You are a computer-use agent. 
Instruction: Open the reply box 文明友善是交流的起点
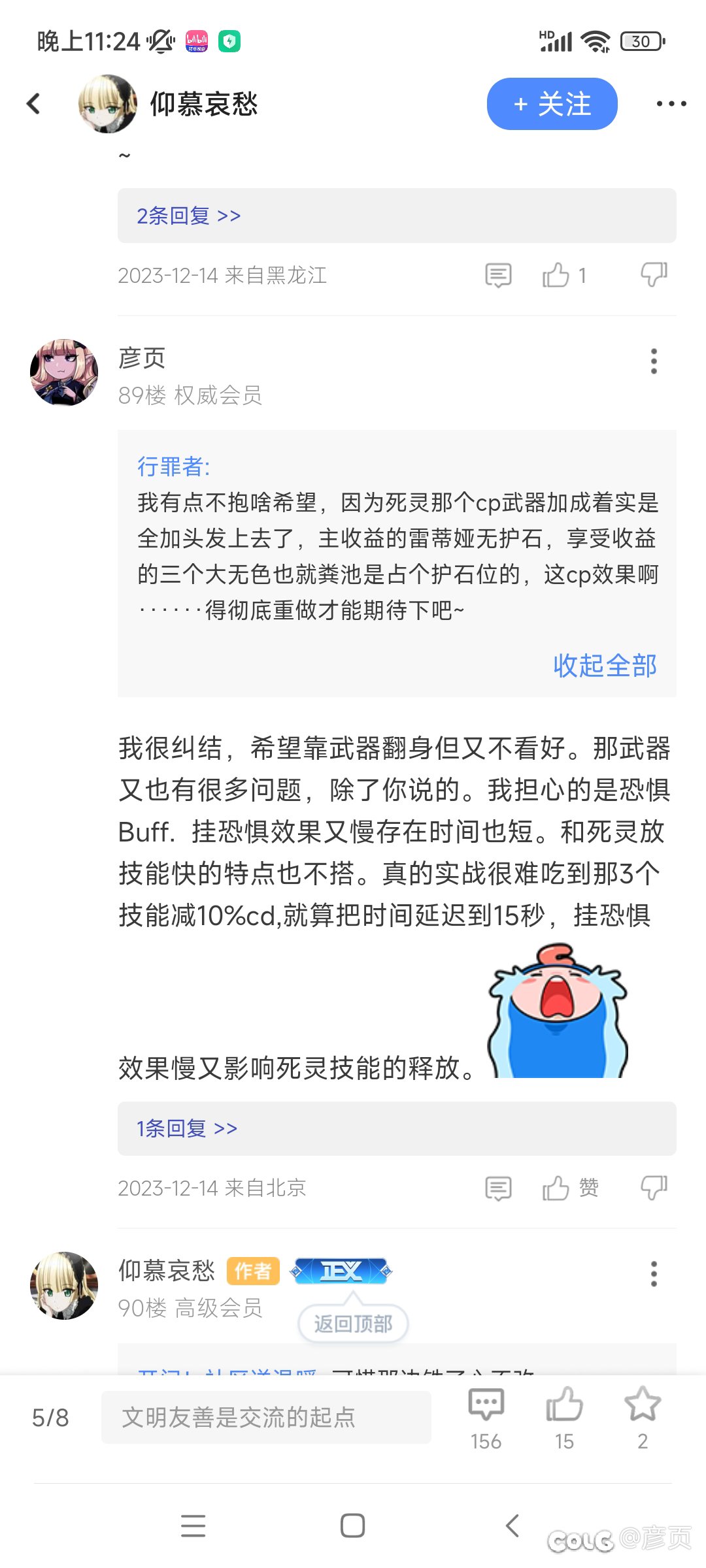(x=266, y=1418)
